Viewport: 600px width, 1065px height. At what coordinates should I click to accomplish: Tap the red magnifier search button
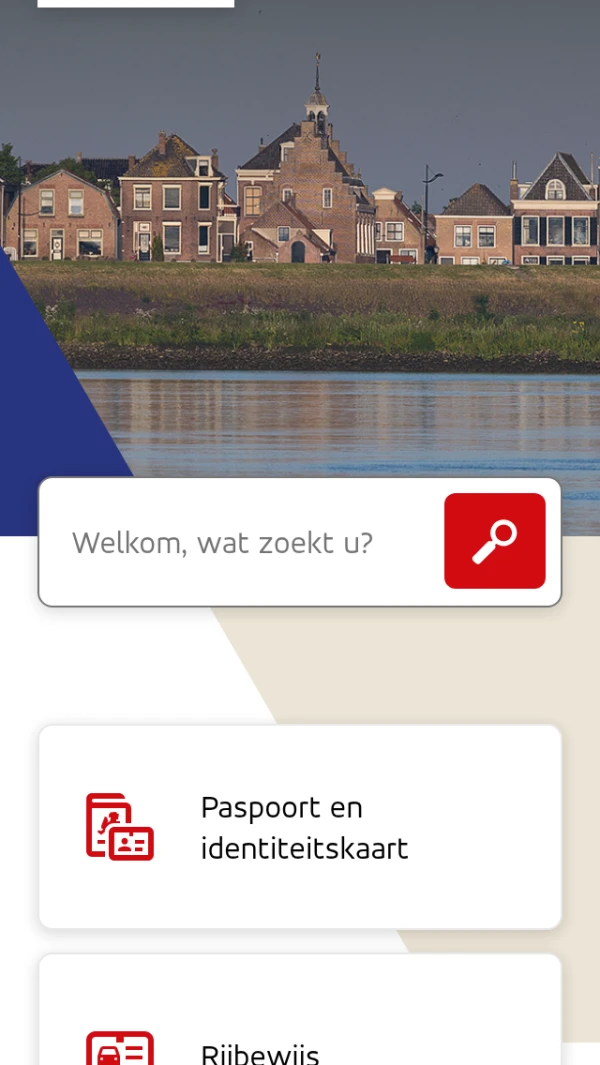pos(495,541)
